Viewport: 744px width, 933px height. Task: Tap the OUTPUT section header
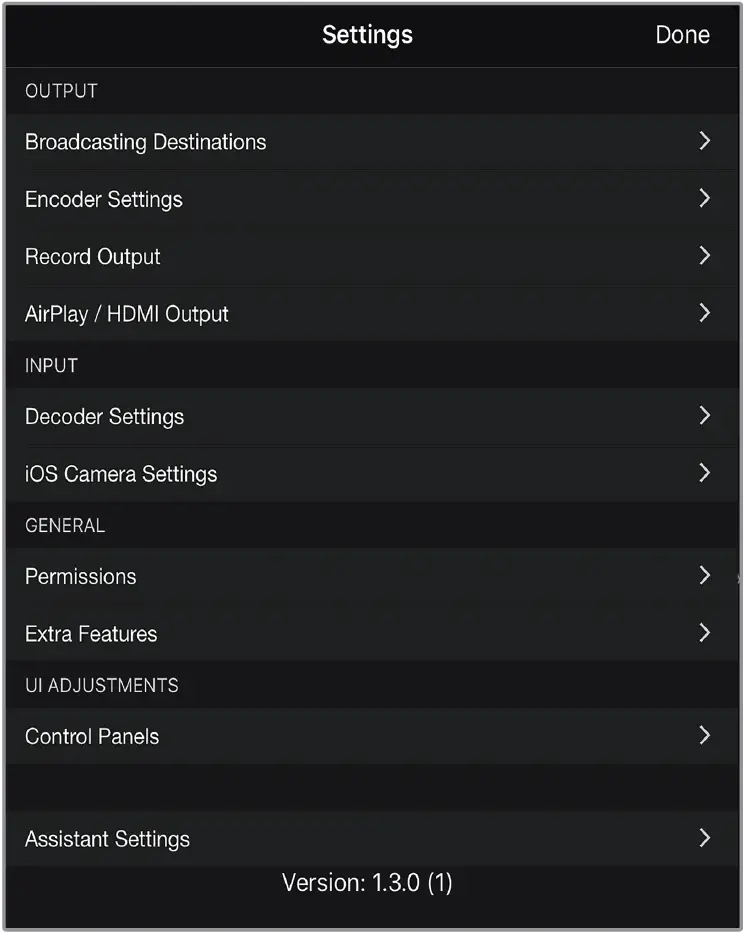tap(61, 91)
